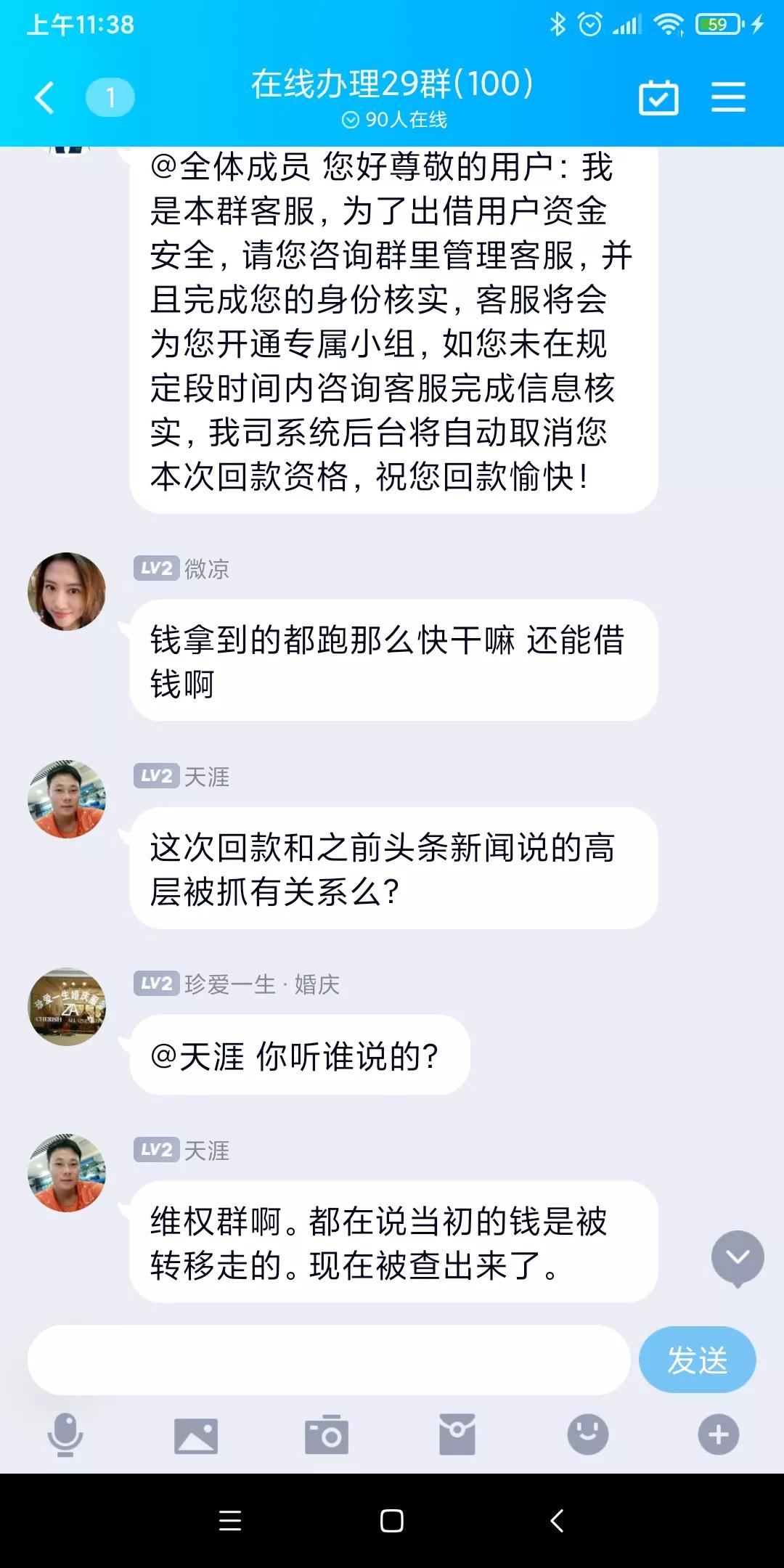Image resolution: width=784 pixels, height=1568 pixels.
Task: Open the photo gallery picker
Action: click(x=196, y=1434)
